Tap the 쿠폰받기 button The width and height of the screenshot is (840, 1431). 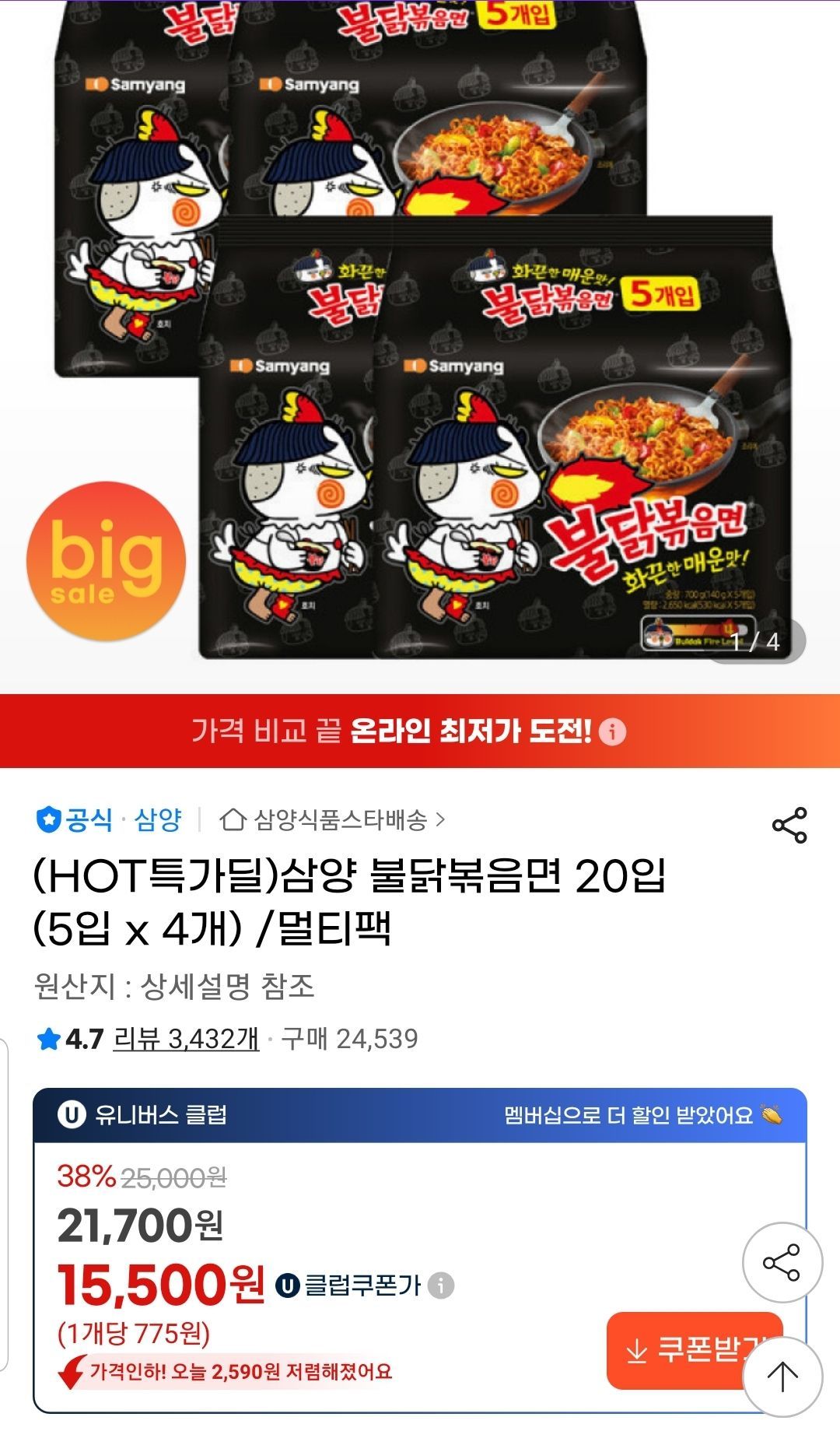pos(684,1350)
